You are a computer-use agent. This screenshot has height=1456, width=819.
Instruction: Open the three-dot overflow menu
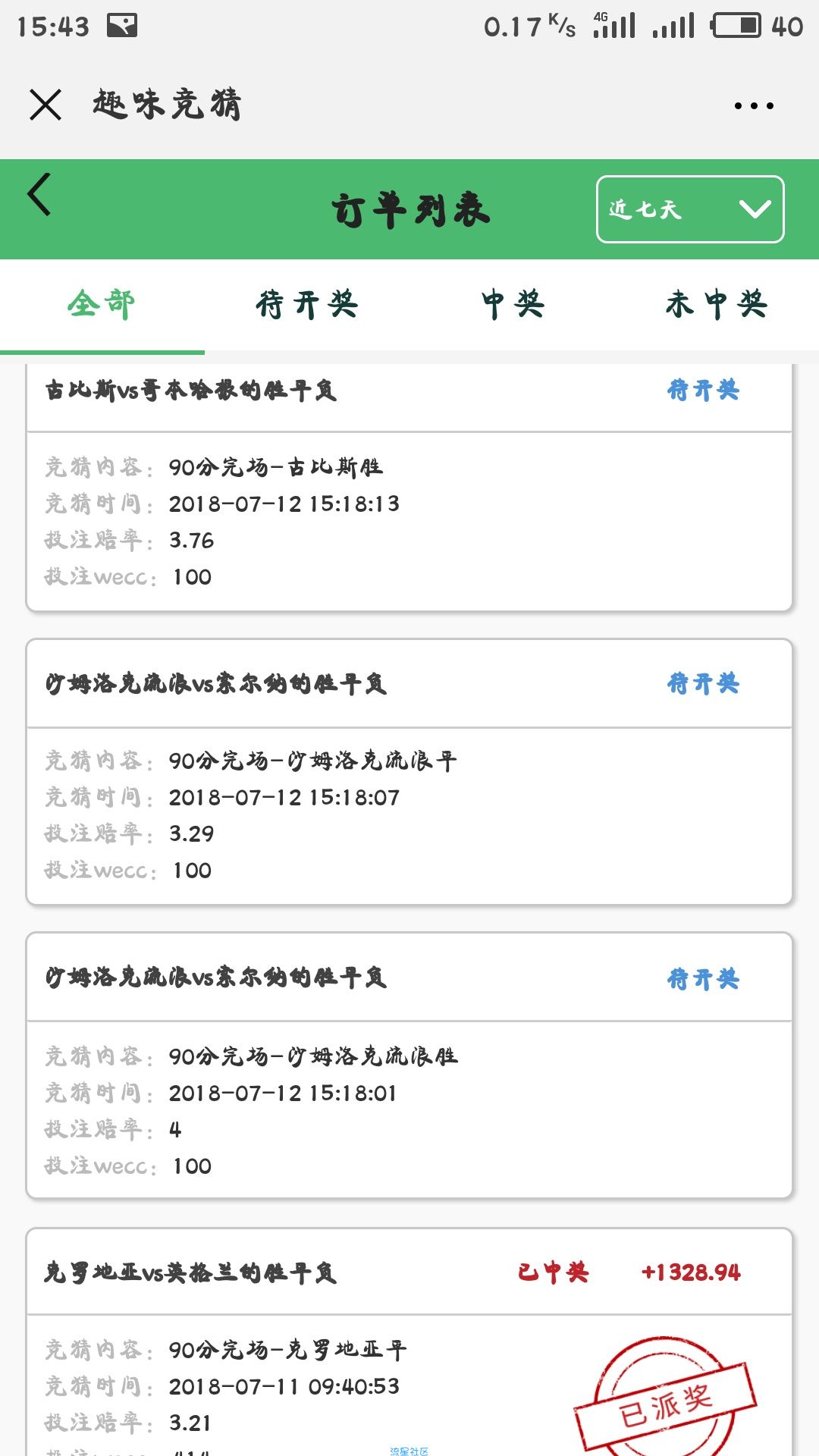pyautogui.click(x=754, y=105)
